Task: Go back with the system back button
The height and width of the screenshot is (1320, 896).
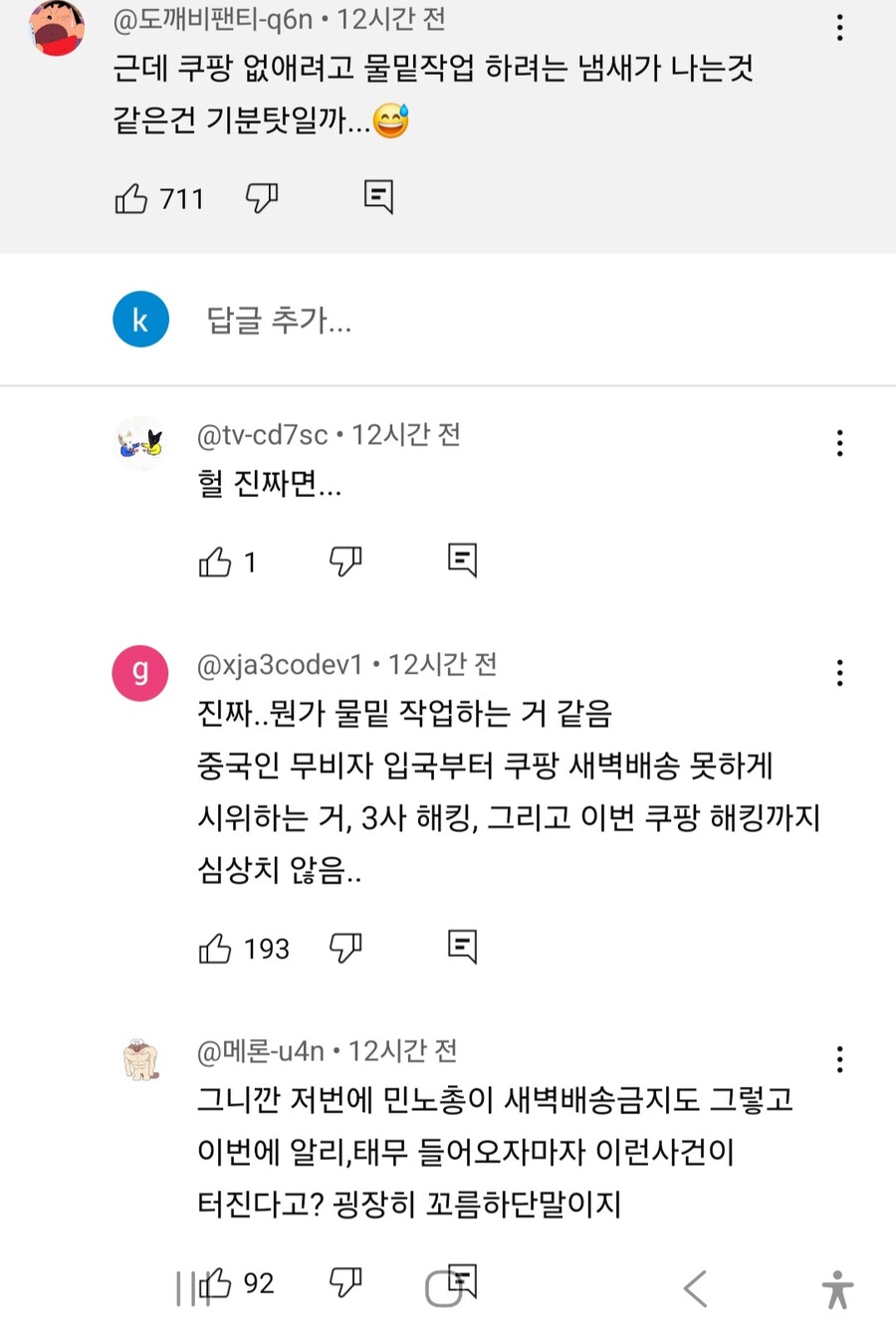Action: coord(696,1288)
